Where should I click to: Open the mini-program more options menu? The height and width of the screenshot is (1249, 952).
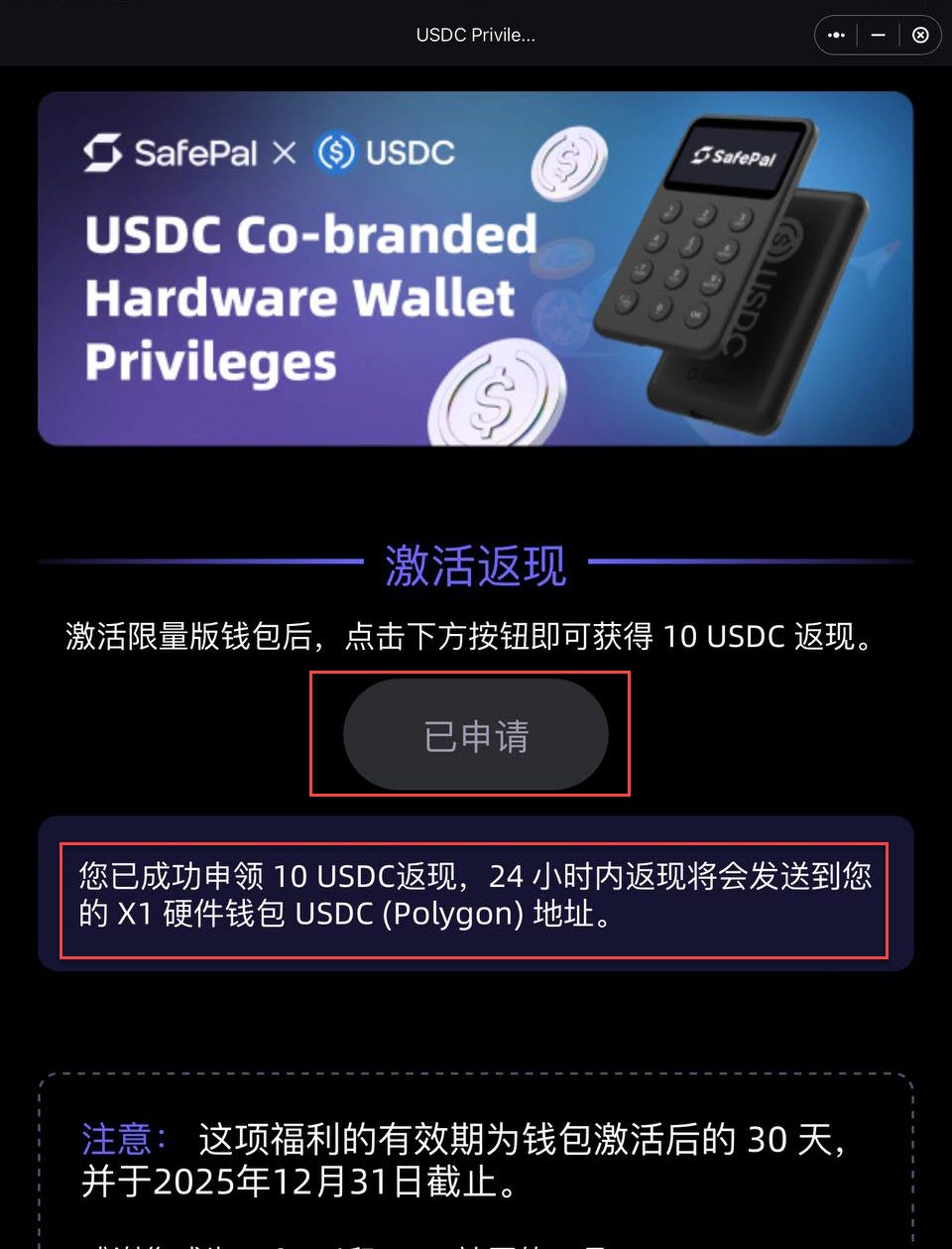tap(836, 35)
